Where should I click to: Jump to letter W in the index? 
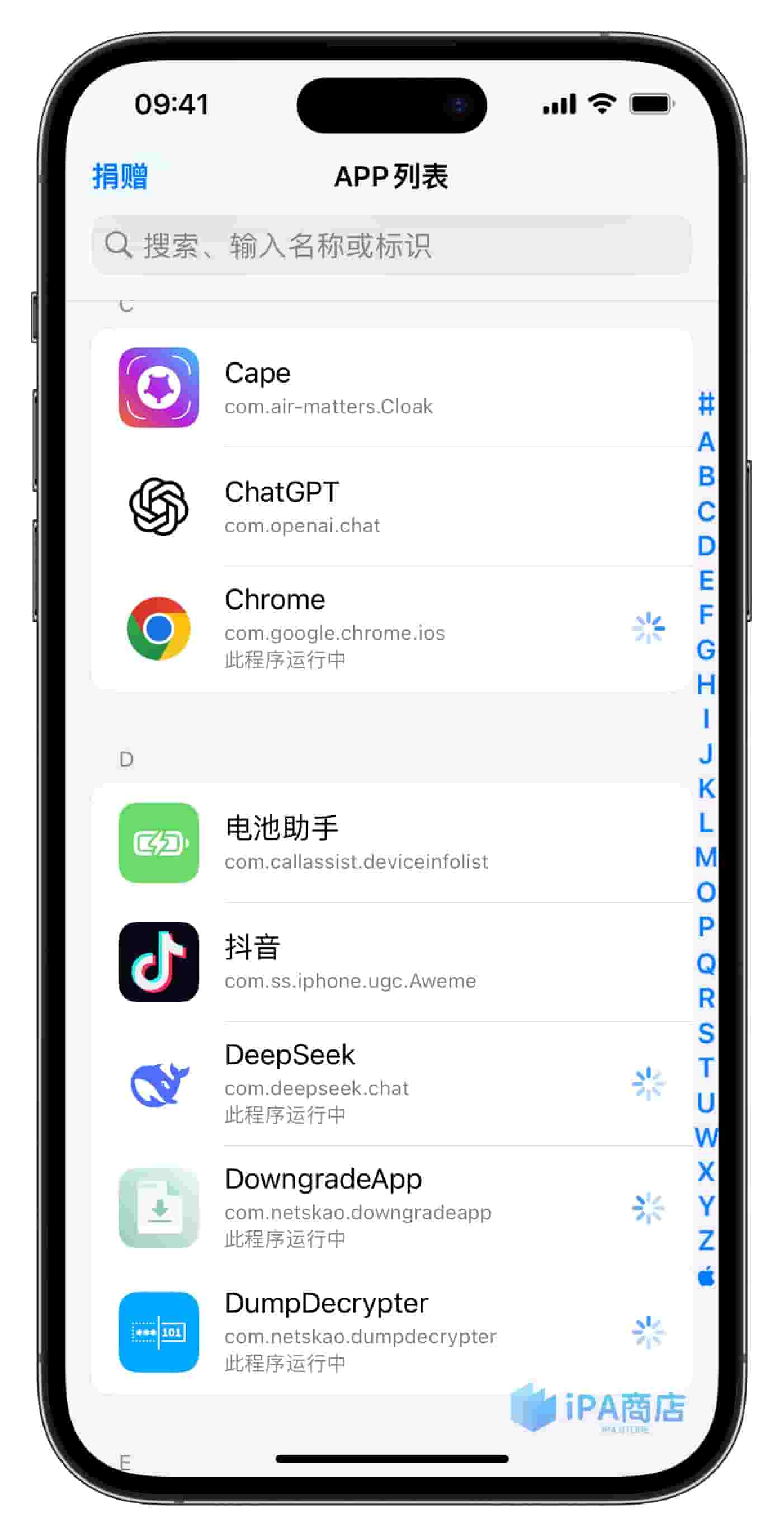706,1137
